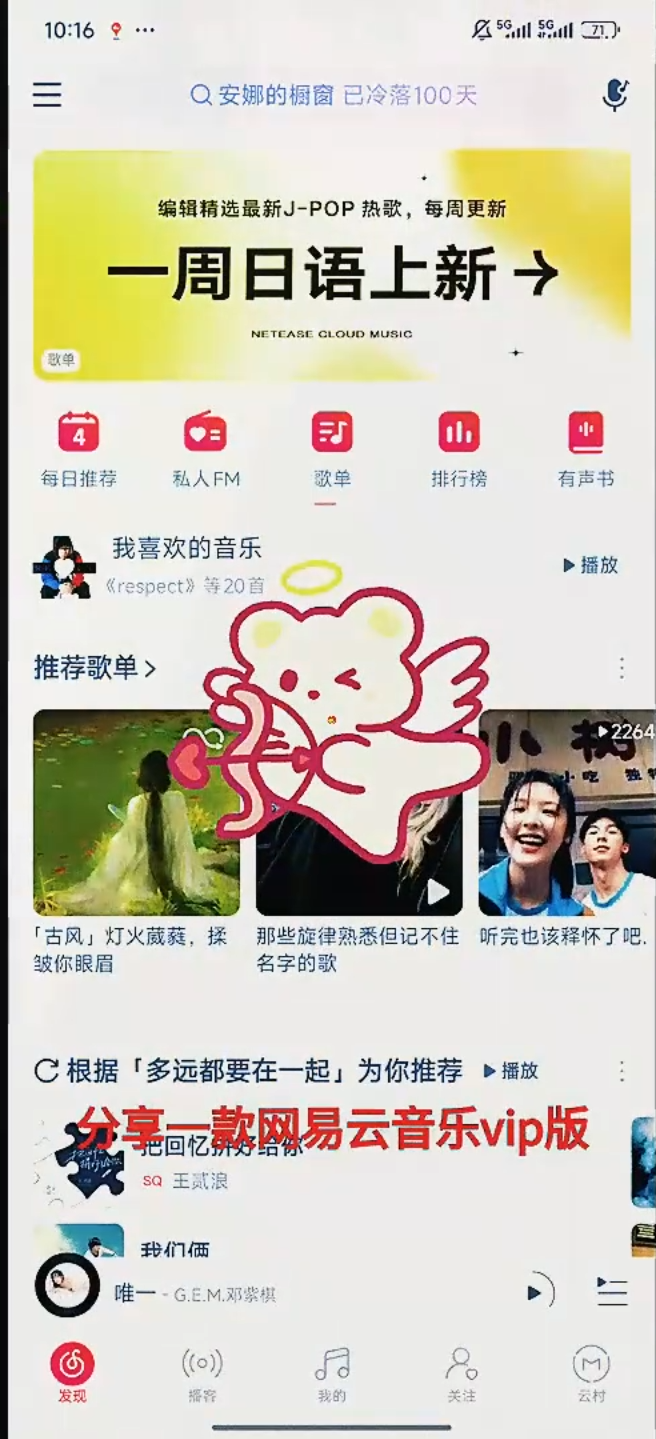This screenshot has width=656, height=1439.
Task: Play 我喜欢的音乐 playlist
Action: (x=591, y=565)
